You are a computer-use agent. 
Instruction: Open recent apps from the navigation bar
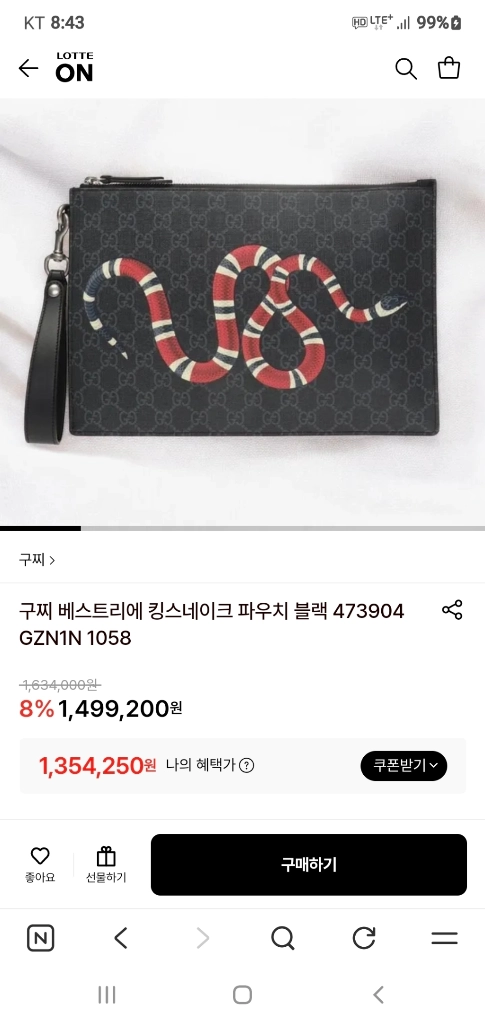[106, 995]
